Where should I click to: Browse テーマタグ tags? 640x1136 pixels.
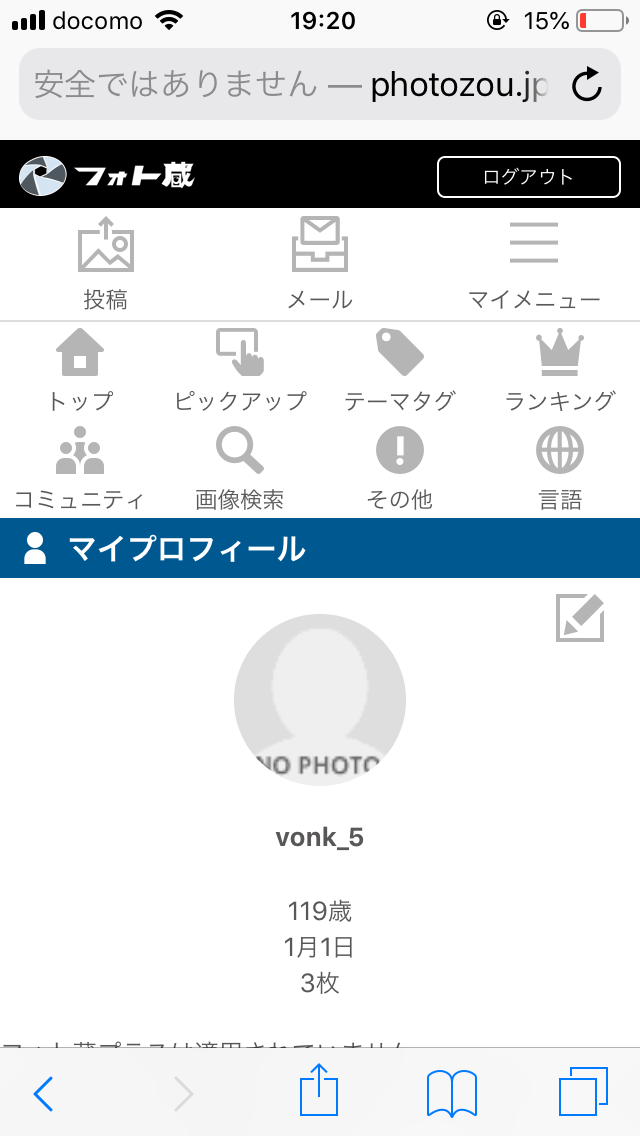[400, 370]
